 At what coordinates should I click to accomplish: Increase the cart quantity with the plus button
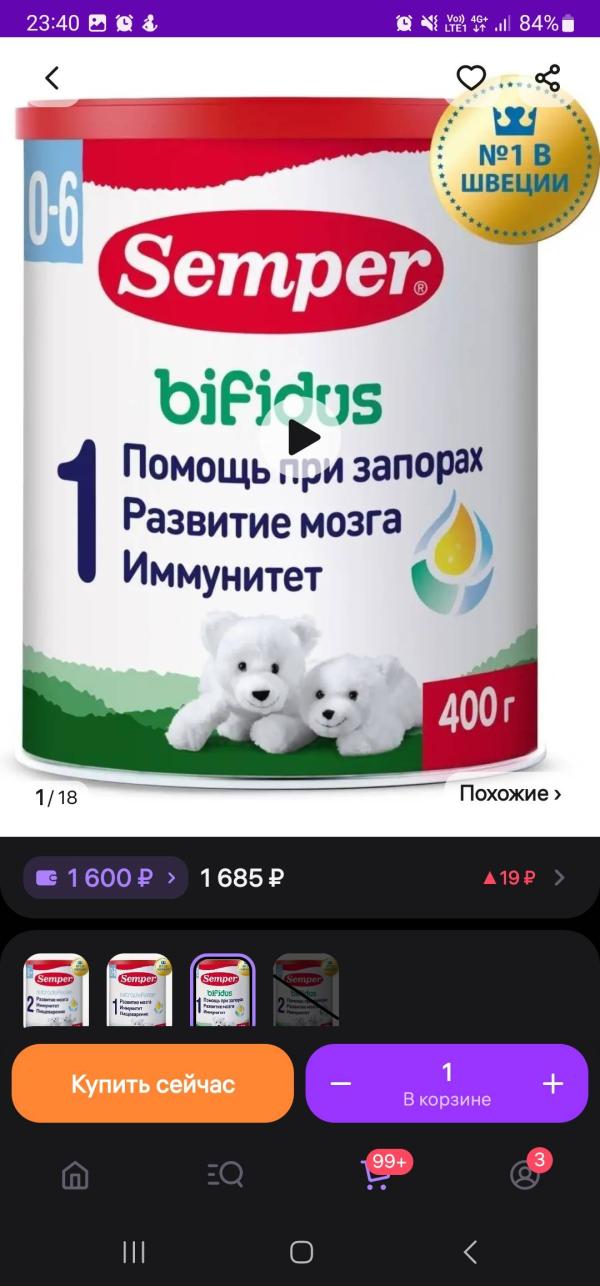click(552, 1084)
